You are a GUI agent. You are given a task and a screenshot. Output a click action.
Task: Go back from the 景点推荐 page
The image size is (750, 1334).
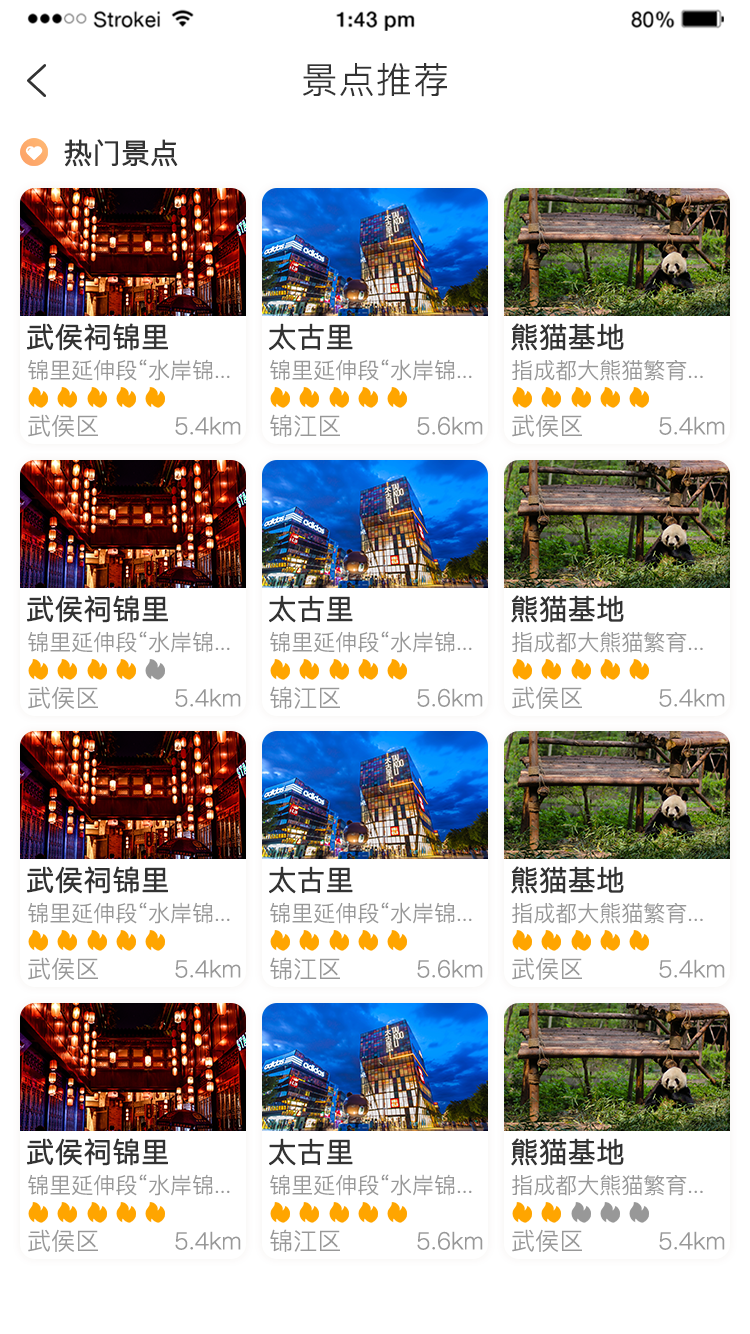[x=37, y=81]
